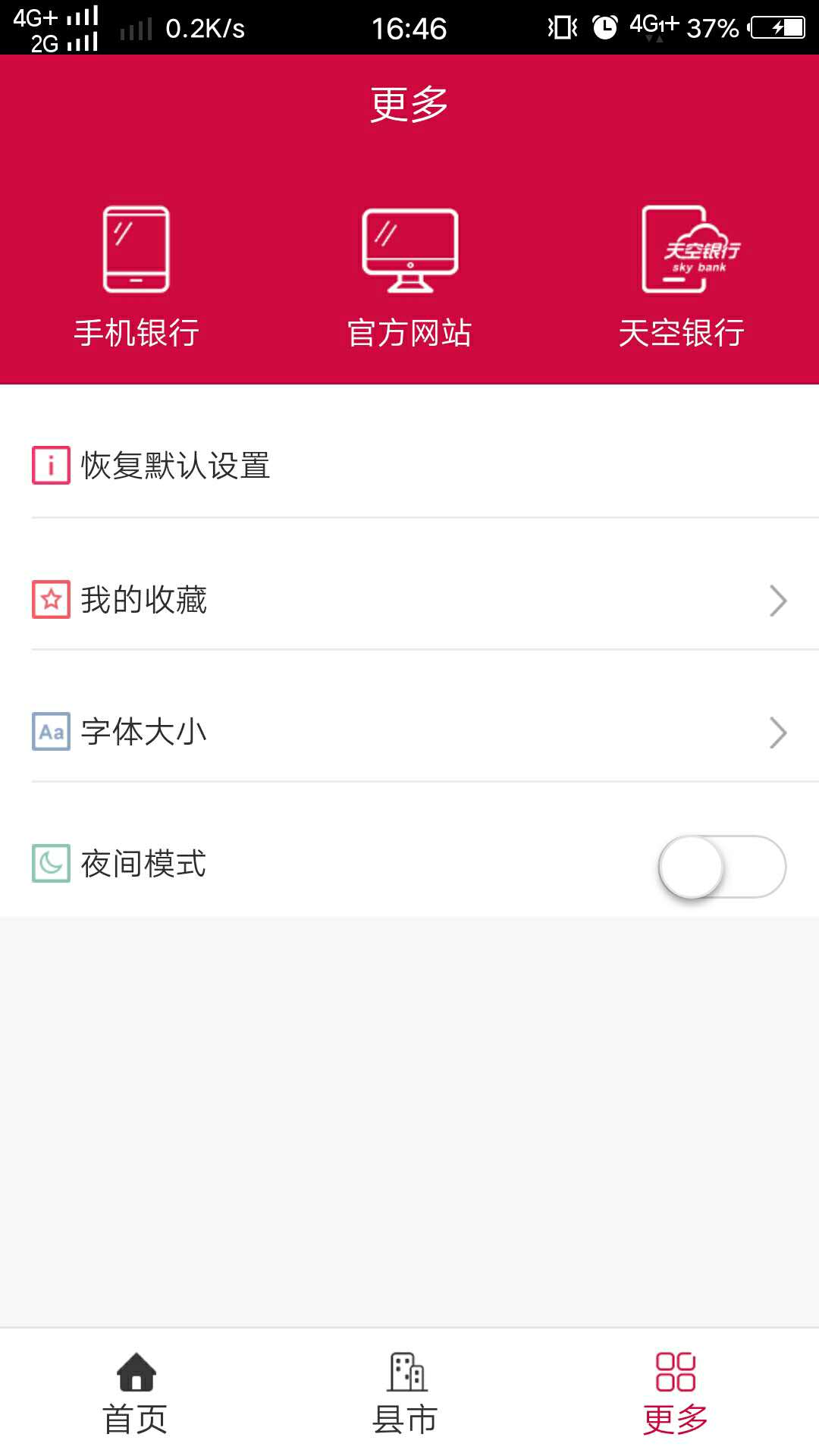Tap the 手机银行 phone icon

click(x=136, y=250)
